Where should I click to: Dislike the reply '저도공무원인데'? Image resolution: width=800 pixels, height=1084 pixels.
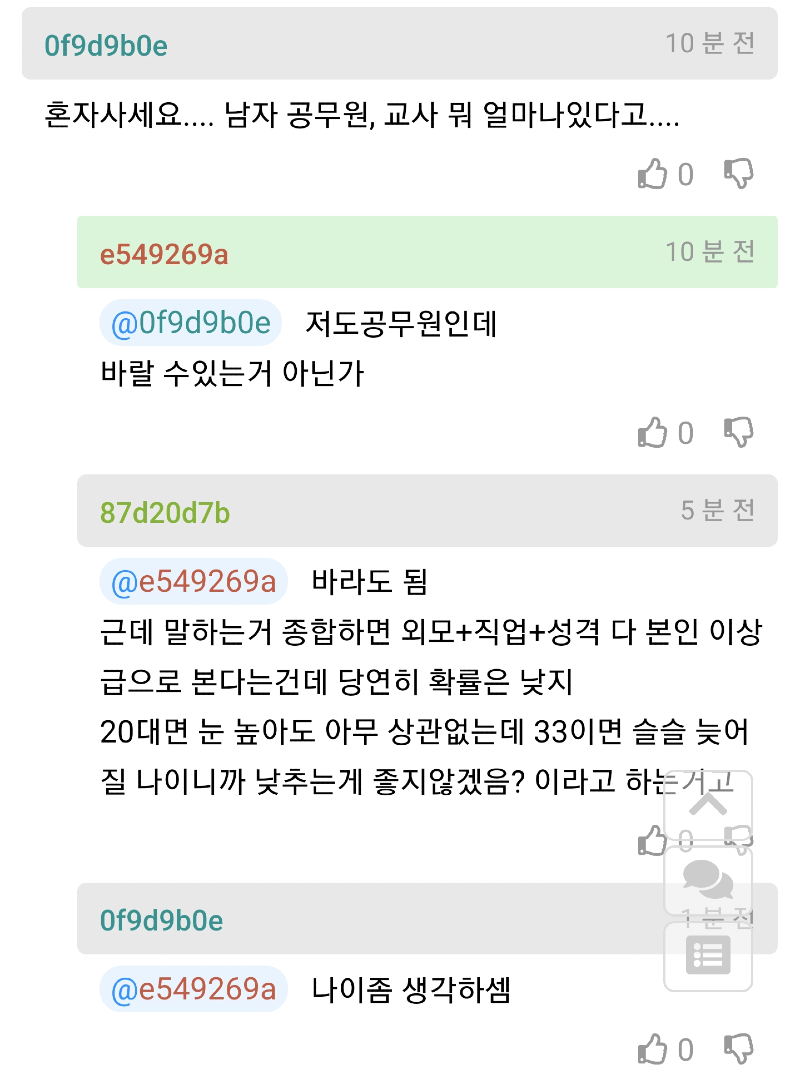(x=738, y=433)
